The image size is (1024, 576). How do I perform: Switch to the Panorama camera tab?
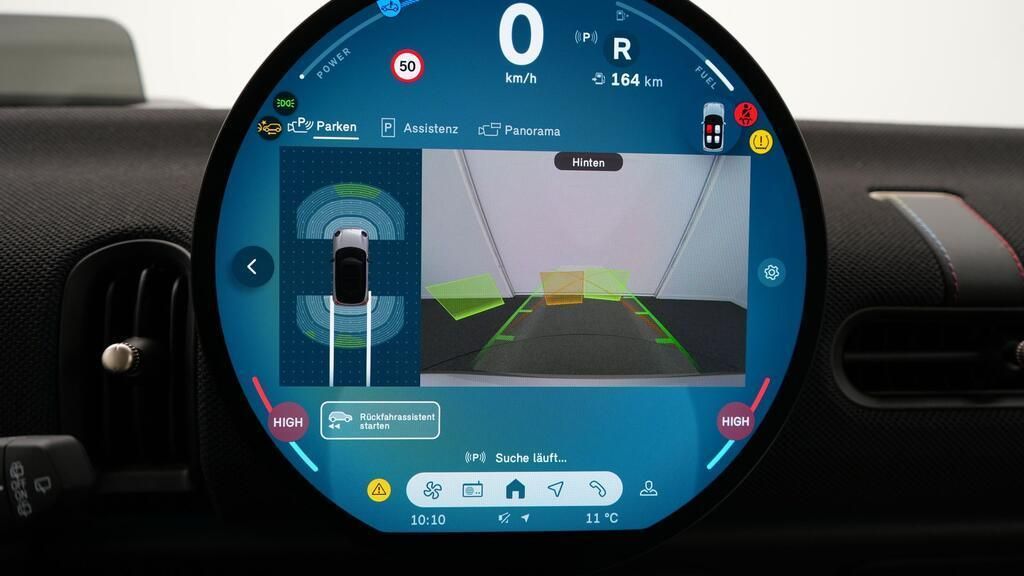point(520,130)
